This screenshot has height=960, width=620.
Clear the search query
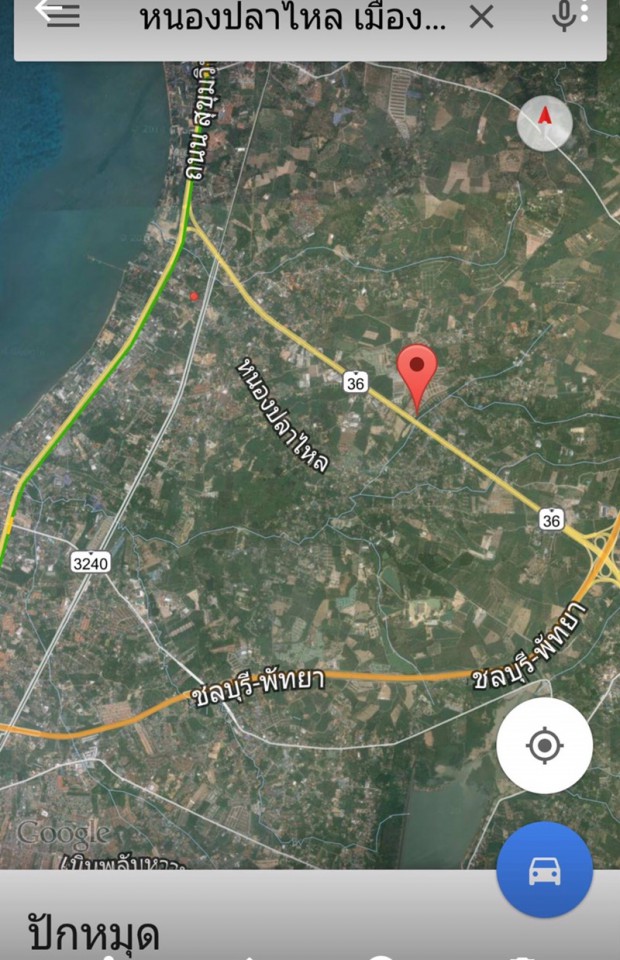pyautogui.click(x=482, y=16)
